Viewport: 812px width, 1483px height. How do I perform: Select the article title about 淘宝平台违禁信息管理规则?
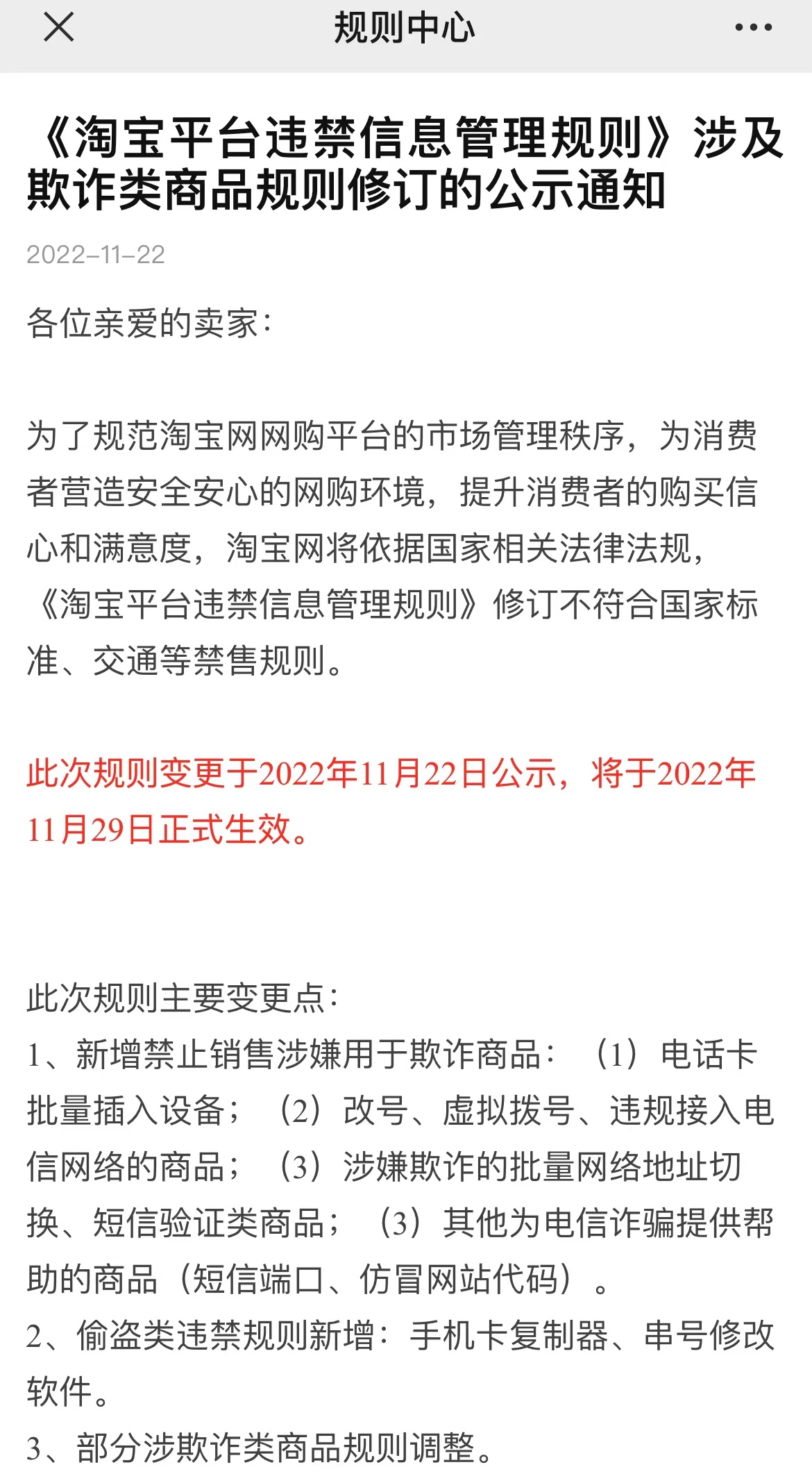[x=406, y=163]
